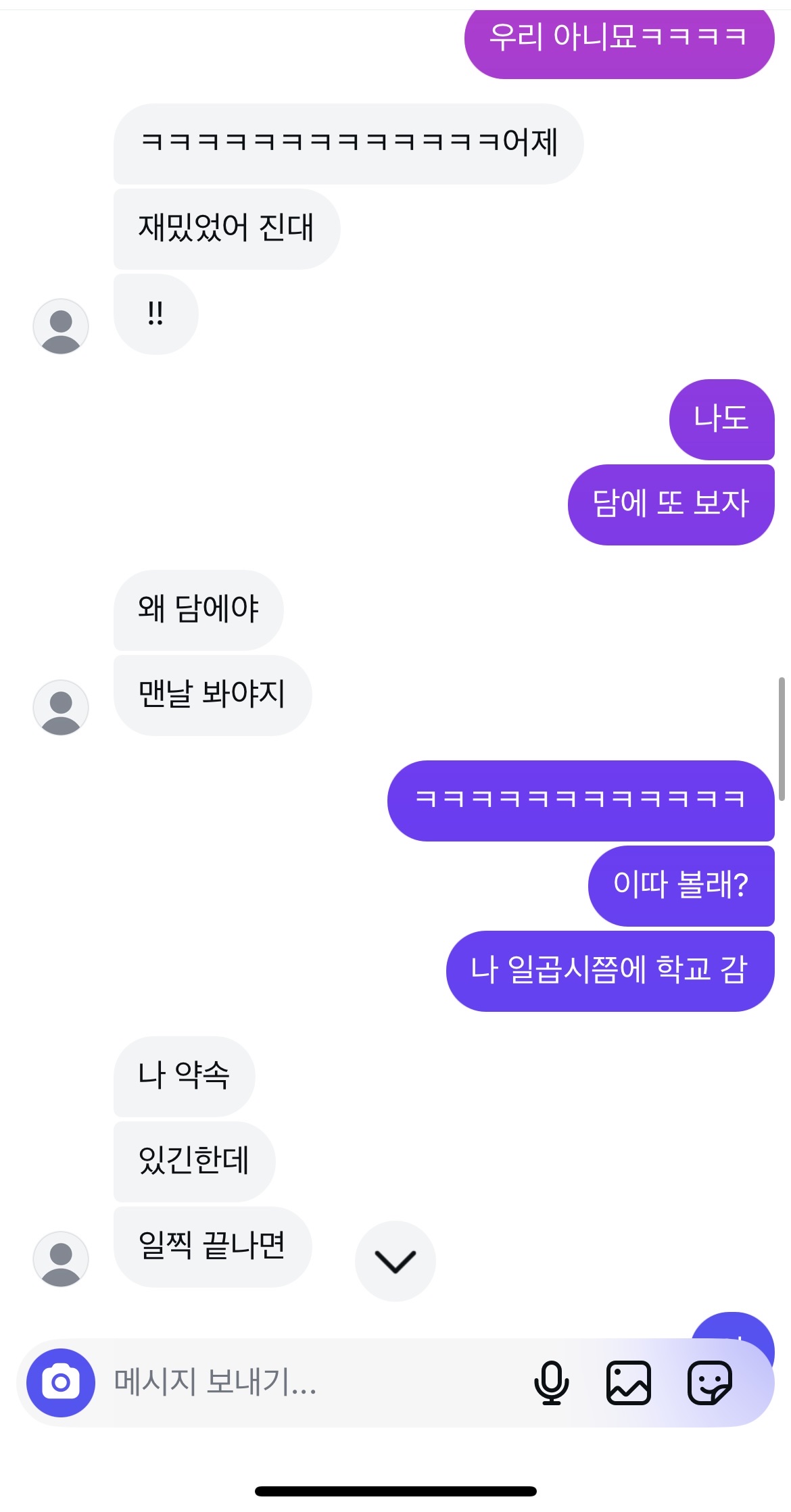The height and width of the screenshot is (1512, 791).
Task: Open the sticker picker
Action: click(709, 1382)
